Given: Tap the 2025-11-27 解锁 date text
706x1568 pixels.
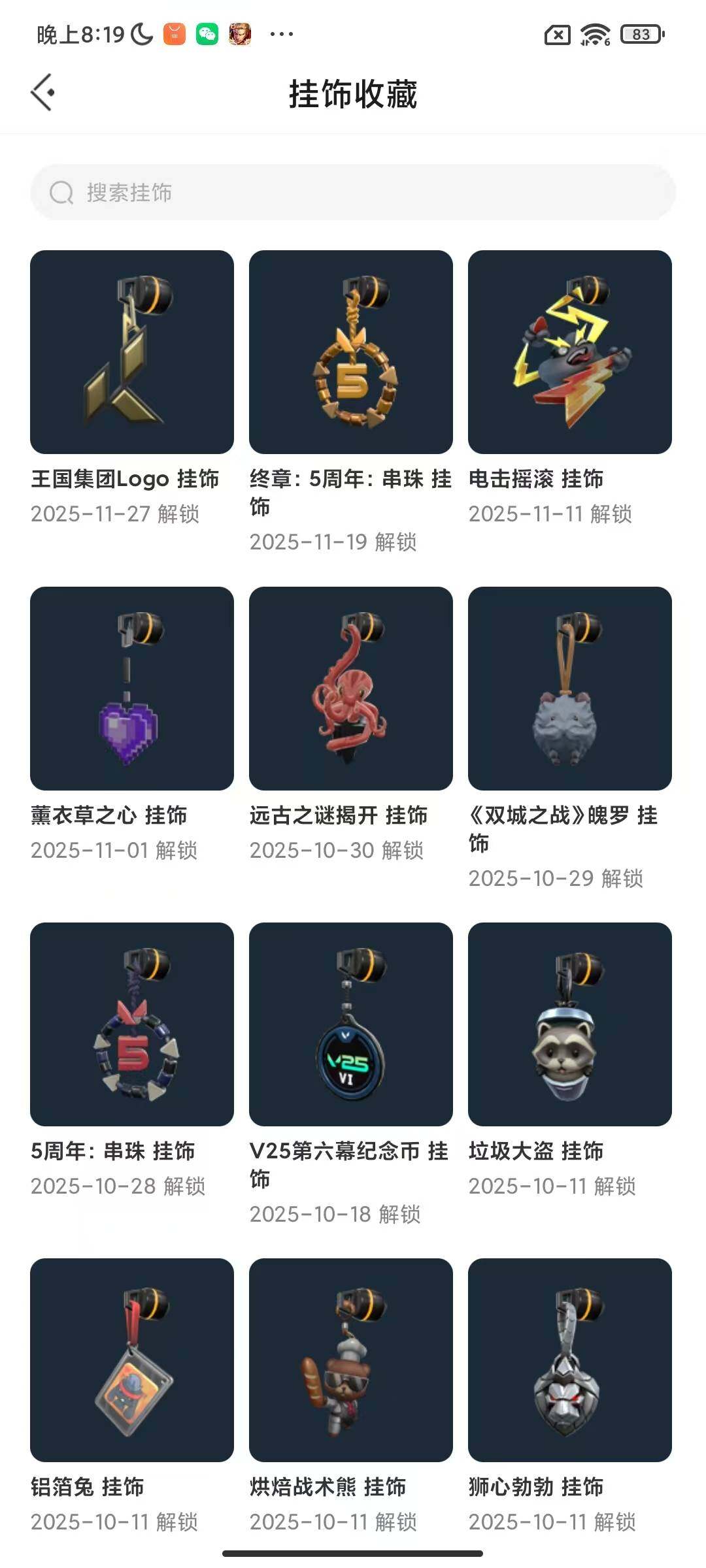Looking at the screenshot, I should click(x=116, y=514).
